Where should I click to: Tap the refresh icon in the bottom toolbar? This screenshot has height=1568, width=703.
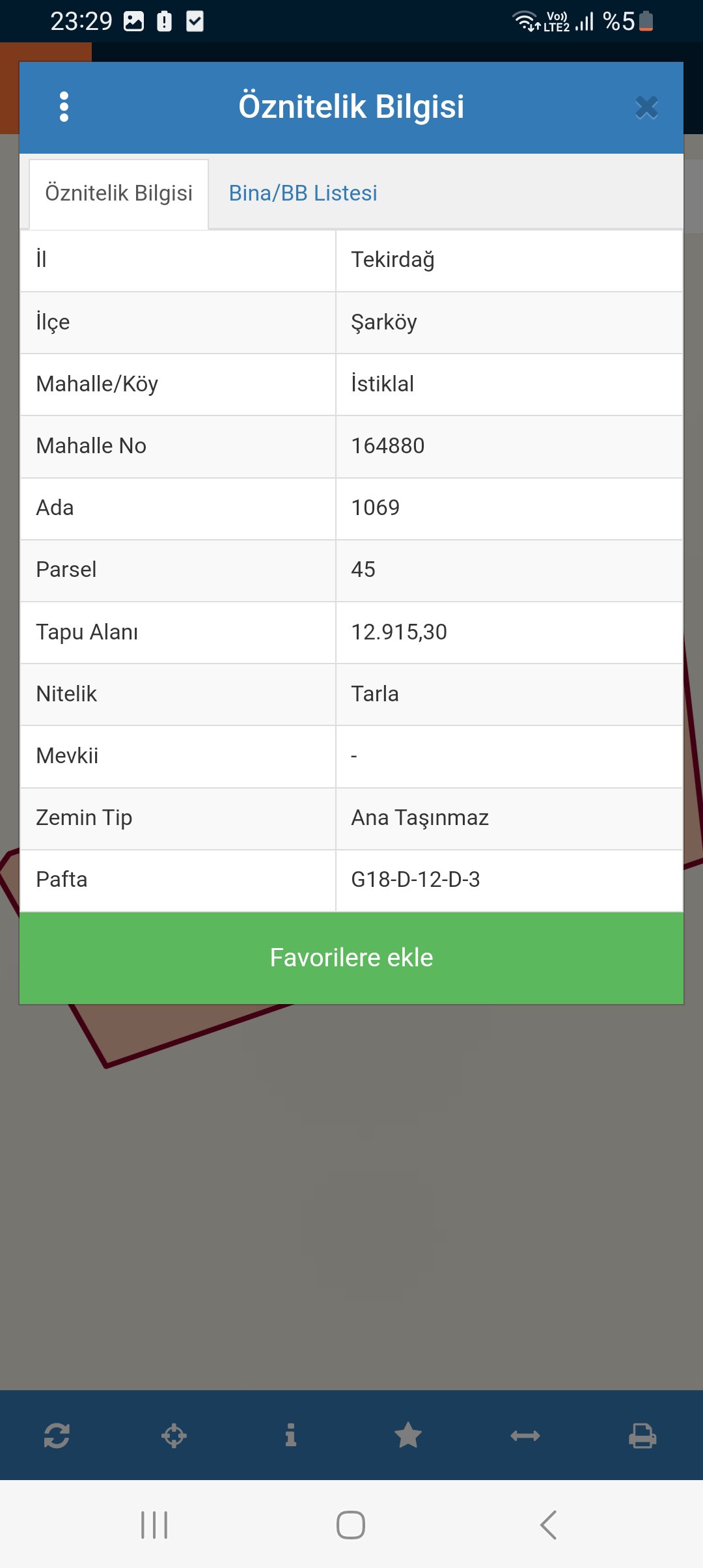(x=57, y=1436)
